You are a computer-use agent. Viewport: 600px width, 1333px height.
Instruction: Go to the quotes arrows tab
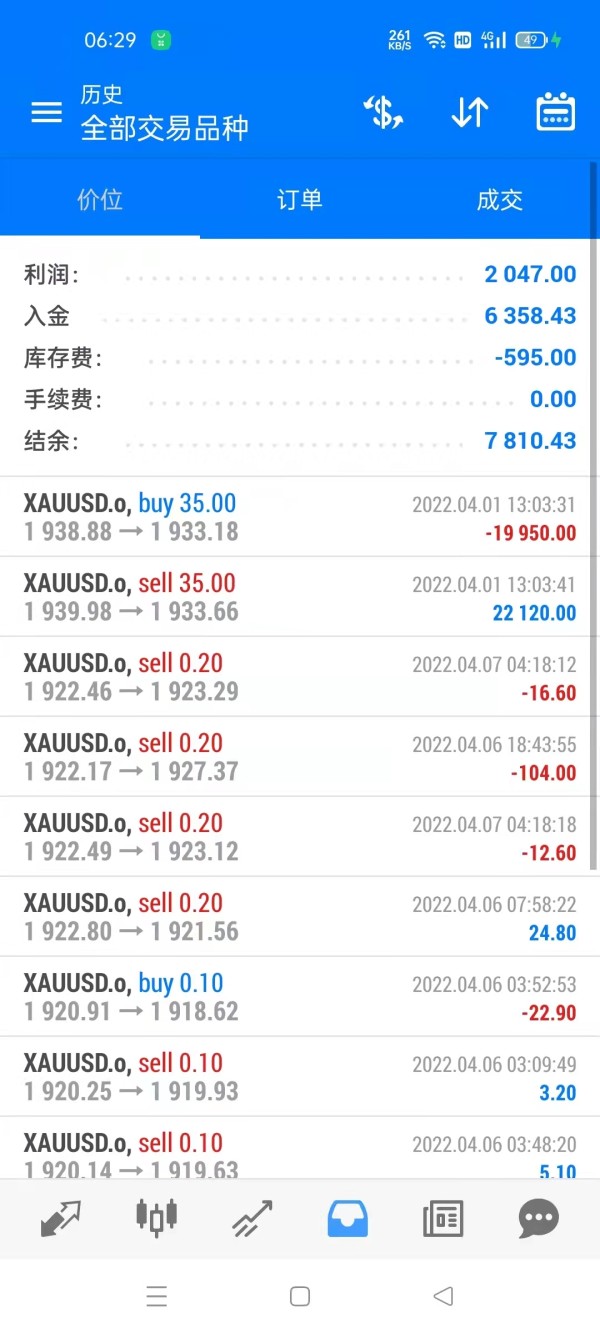click(60, 1218)
